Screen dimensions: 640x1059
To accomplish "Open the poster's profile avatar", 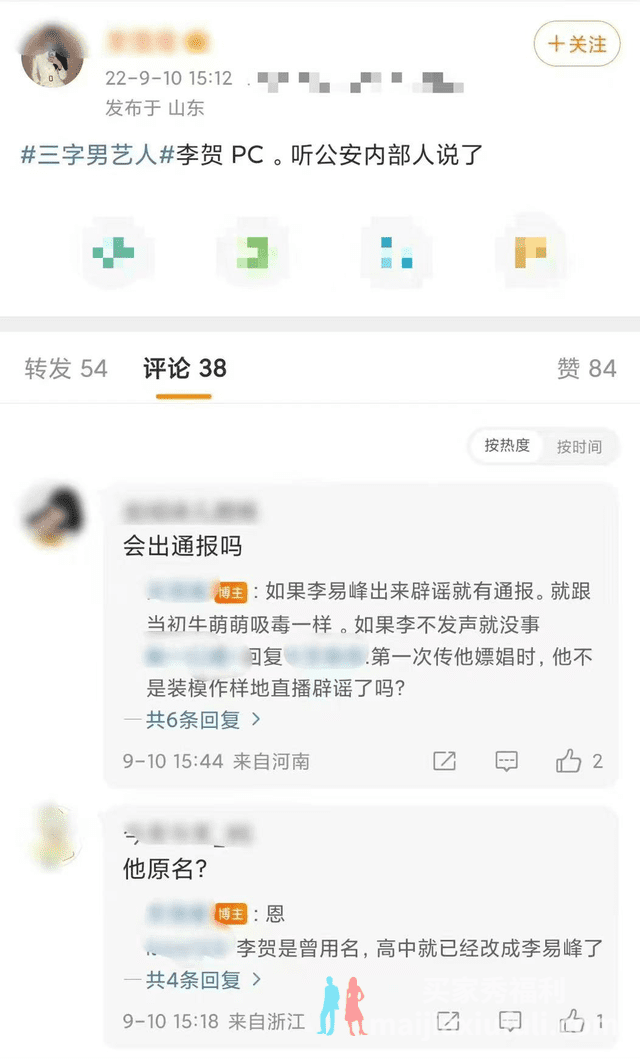I will [x=52, y=58].
